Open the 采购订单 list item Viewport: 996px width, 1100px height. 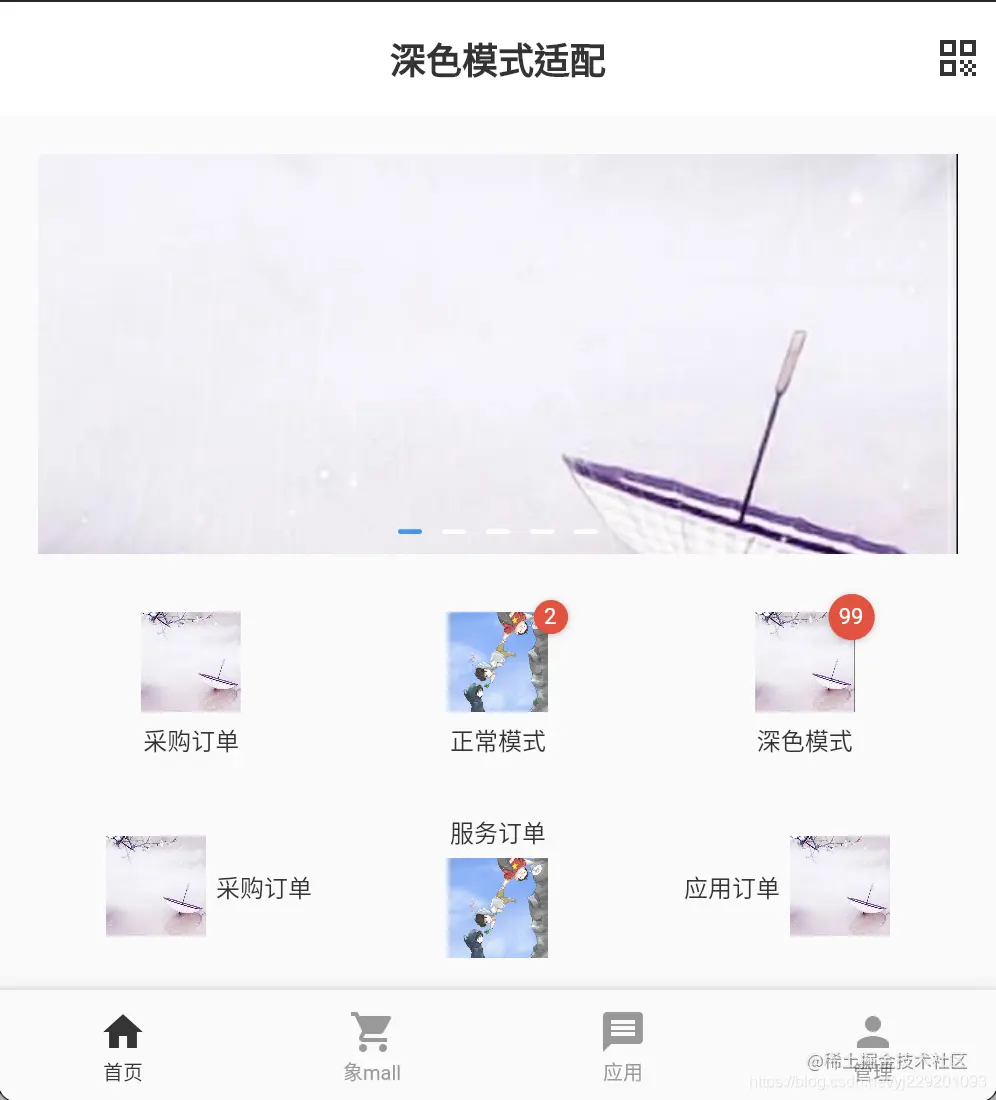point(210,886)
